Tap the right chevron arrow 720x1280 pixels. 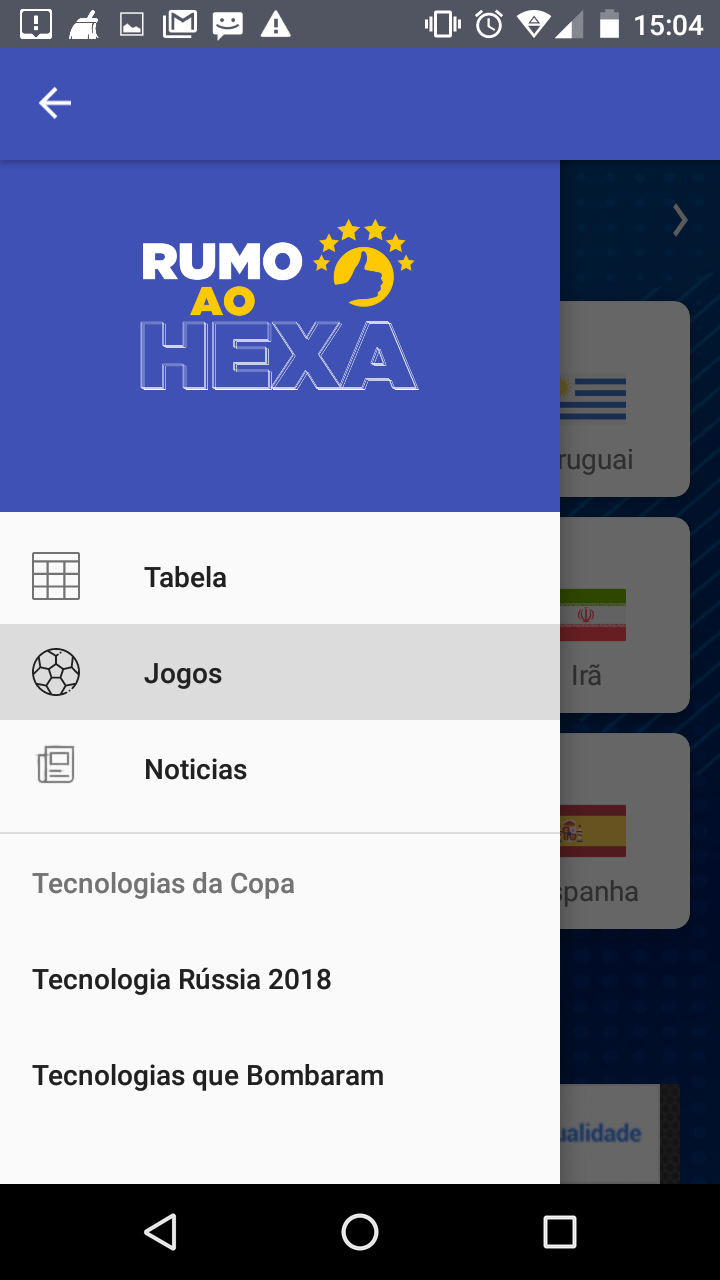point(680,220)
